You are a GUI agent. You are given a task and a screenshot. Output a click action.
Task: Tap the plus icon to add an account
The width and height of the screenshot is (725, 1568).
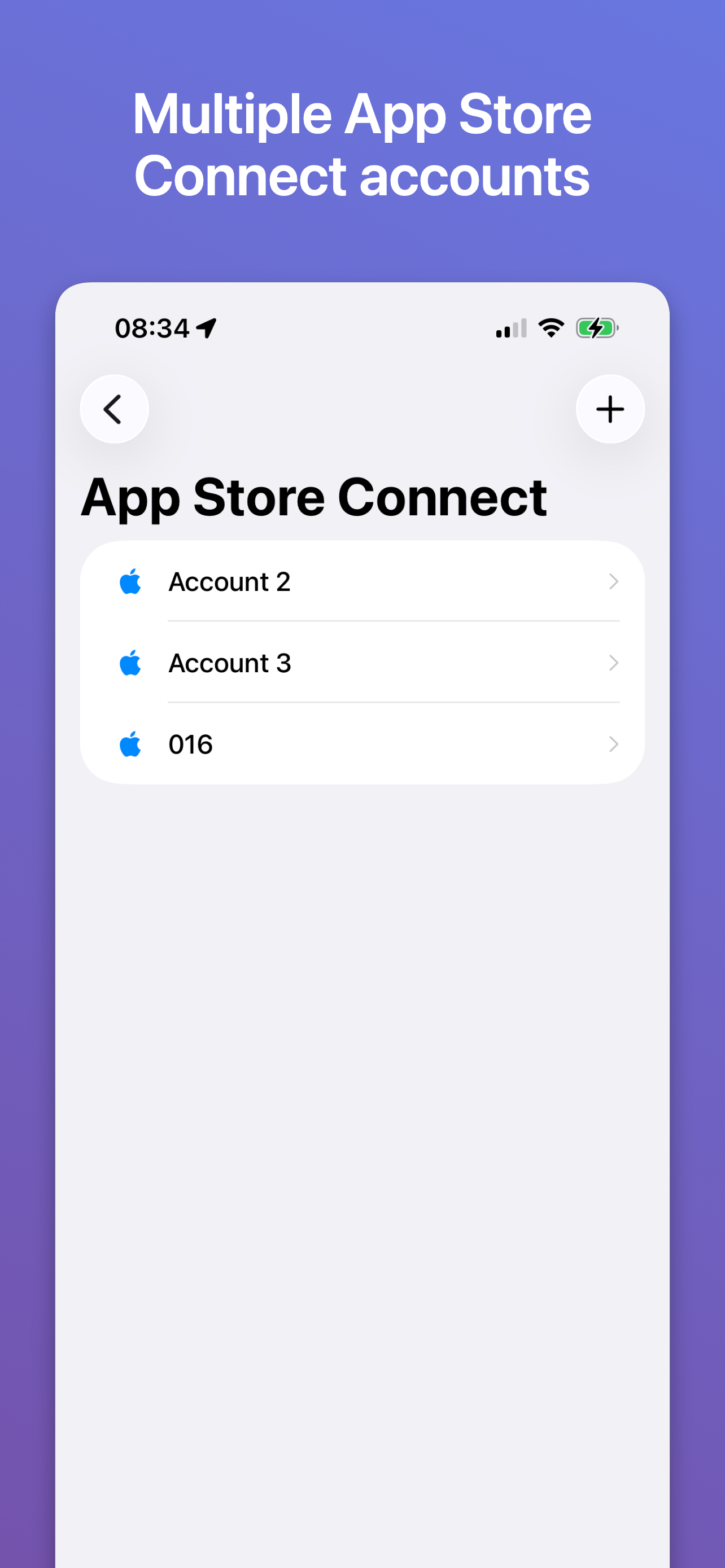[610, 409]
